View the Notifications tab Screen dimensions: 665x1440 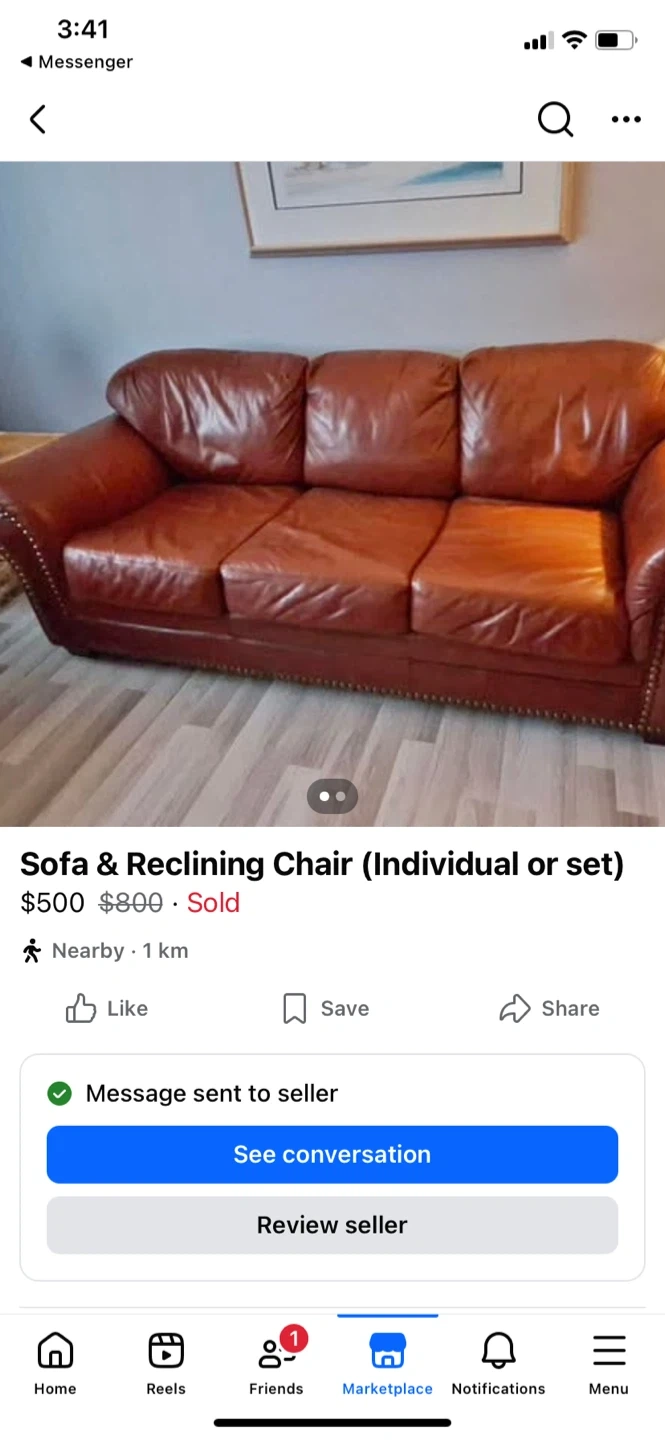498,1363
